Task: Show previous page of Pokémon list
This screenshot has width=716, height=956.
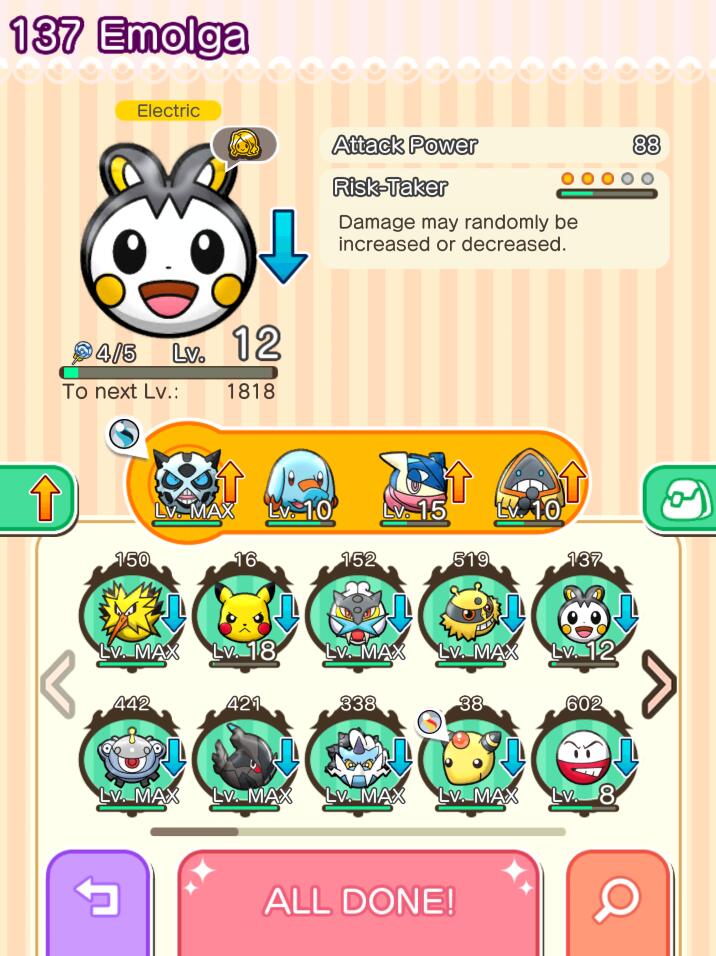Action: click(58, 684)
